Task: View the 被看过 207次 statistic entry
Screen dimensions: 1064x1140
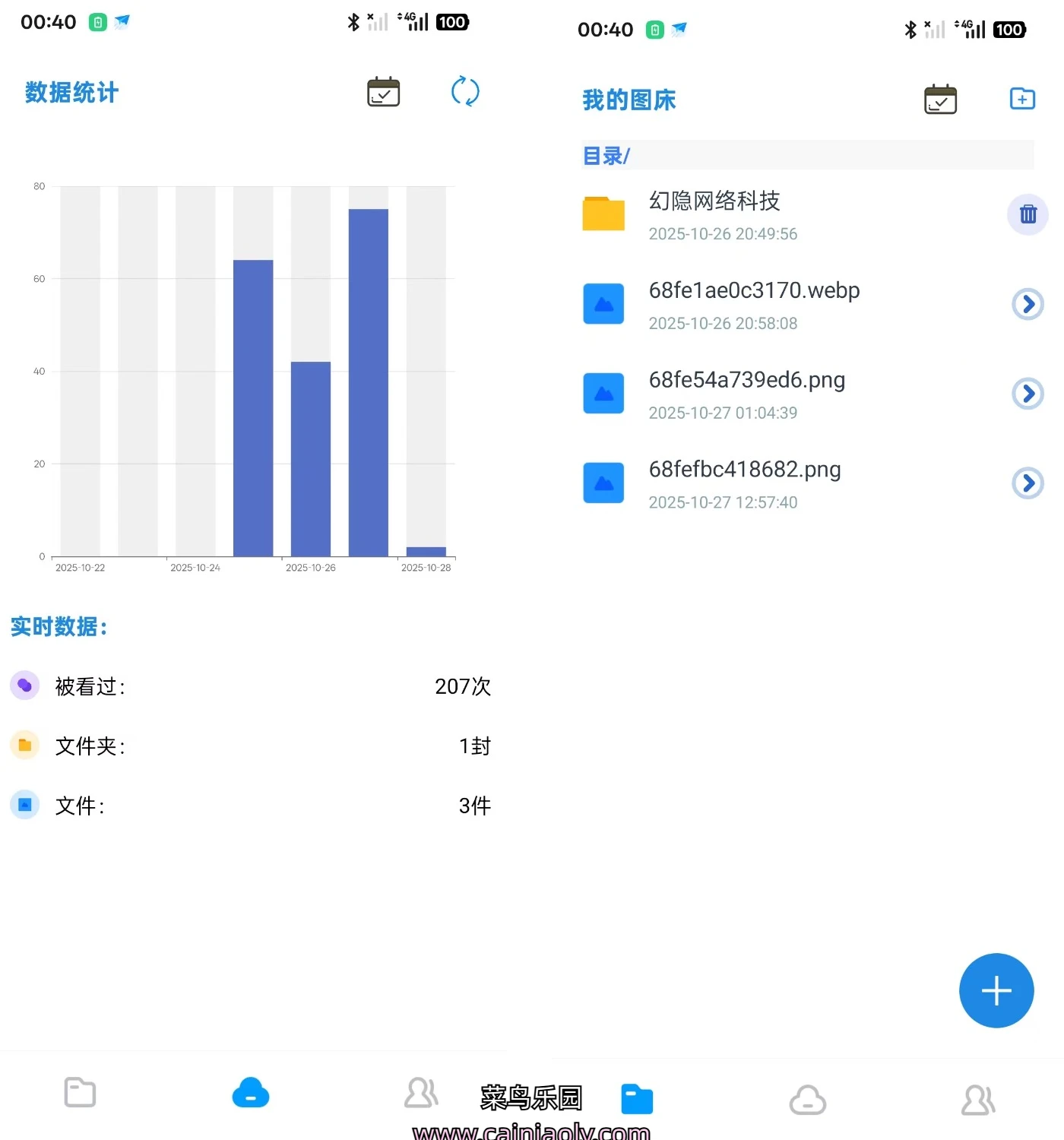Action: [251, 686]
